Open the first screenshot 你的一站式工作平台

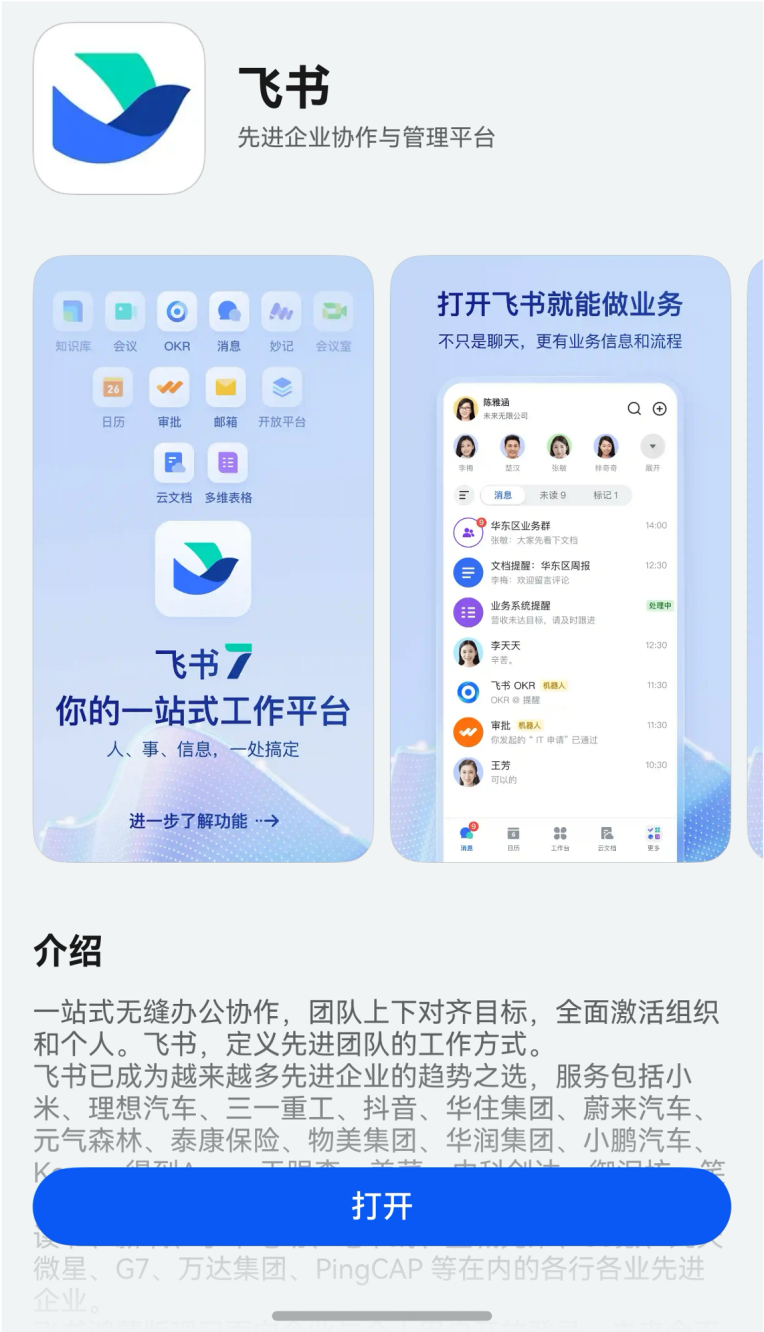click(x=203, y=558)
